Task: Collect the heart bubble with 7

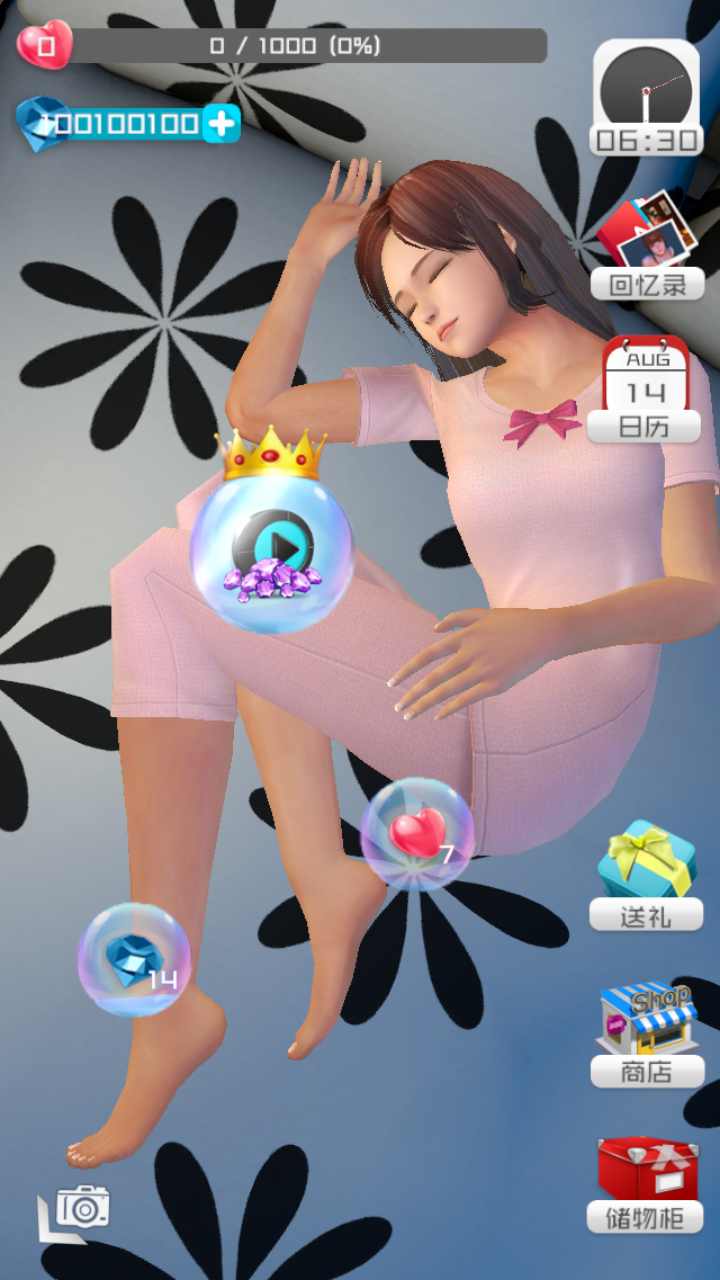Action: 418,834
